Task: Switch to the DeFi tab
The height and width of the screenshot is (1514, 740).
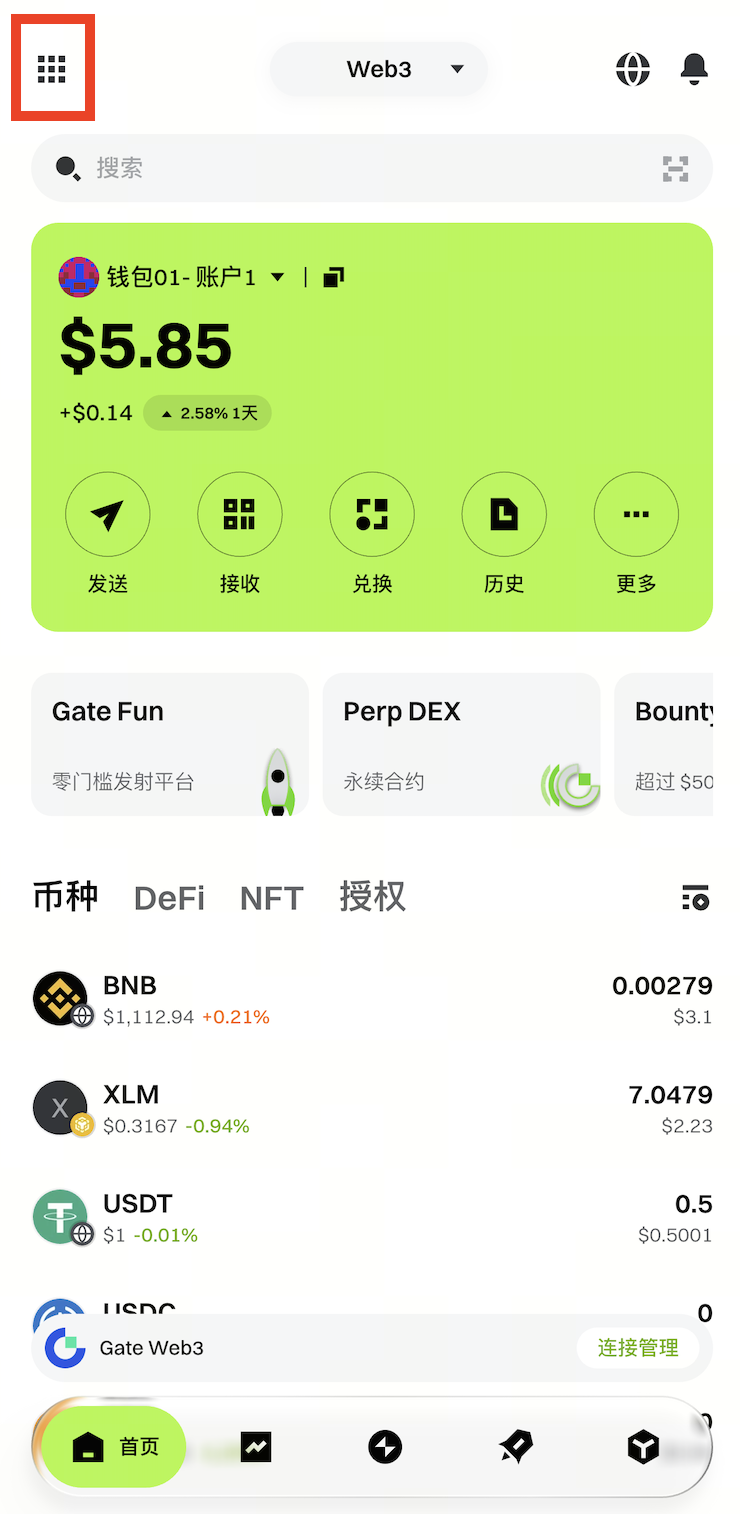Action: [169, 898]
